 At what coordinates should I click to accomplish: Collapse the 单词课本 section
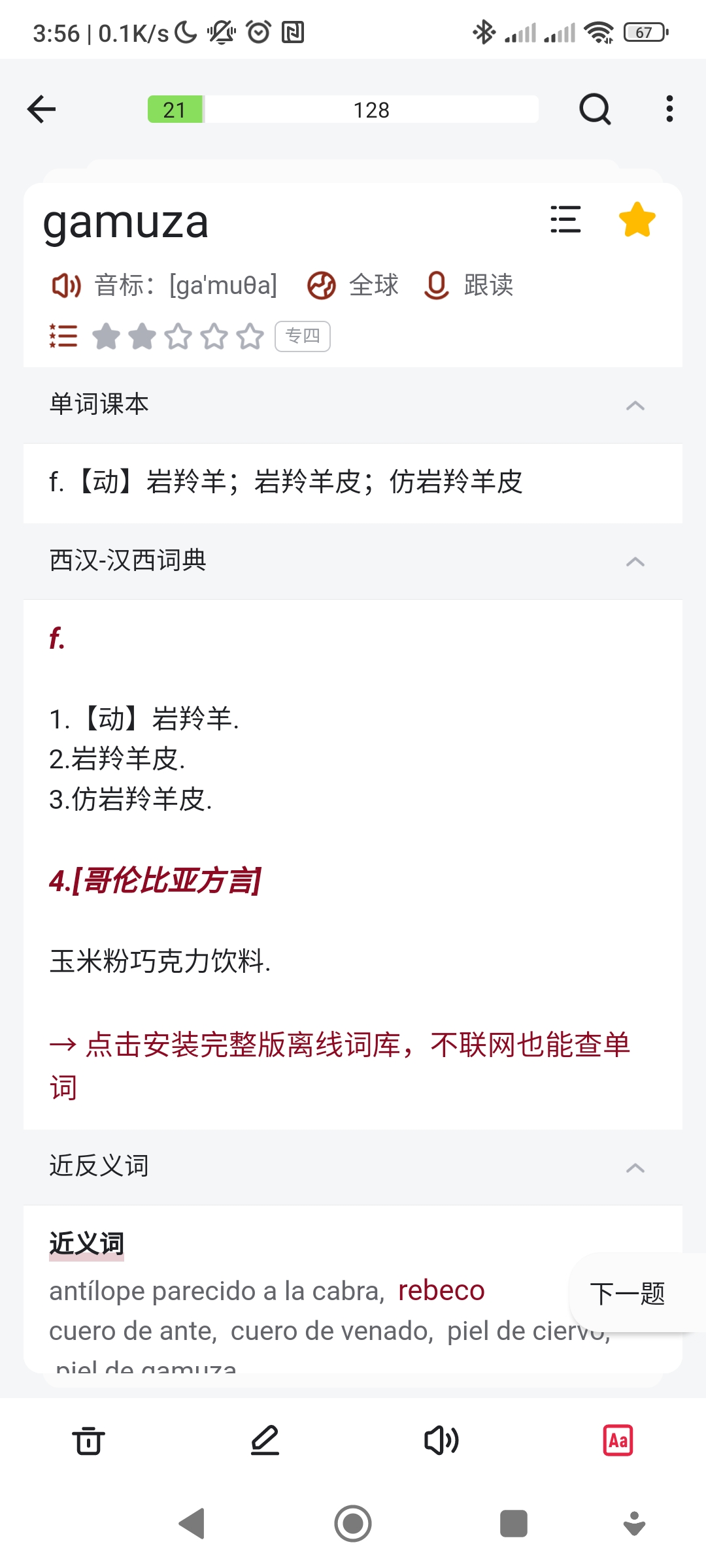635,406
